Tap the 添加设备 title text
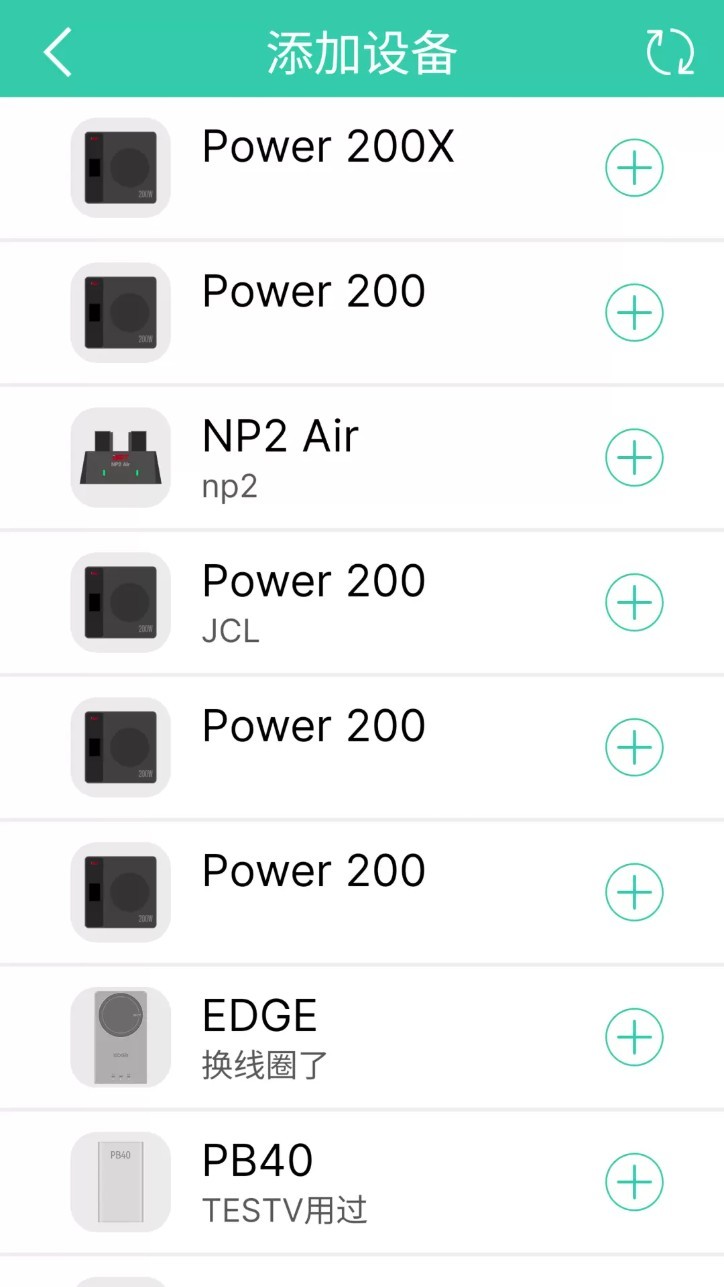Image resolution: width=724 pixels, height=1287 pixels. tap(362, 52)
